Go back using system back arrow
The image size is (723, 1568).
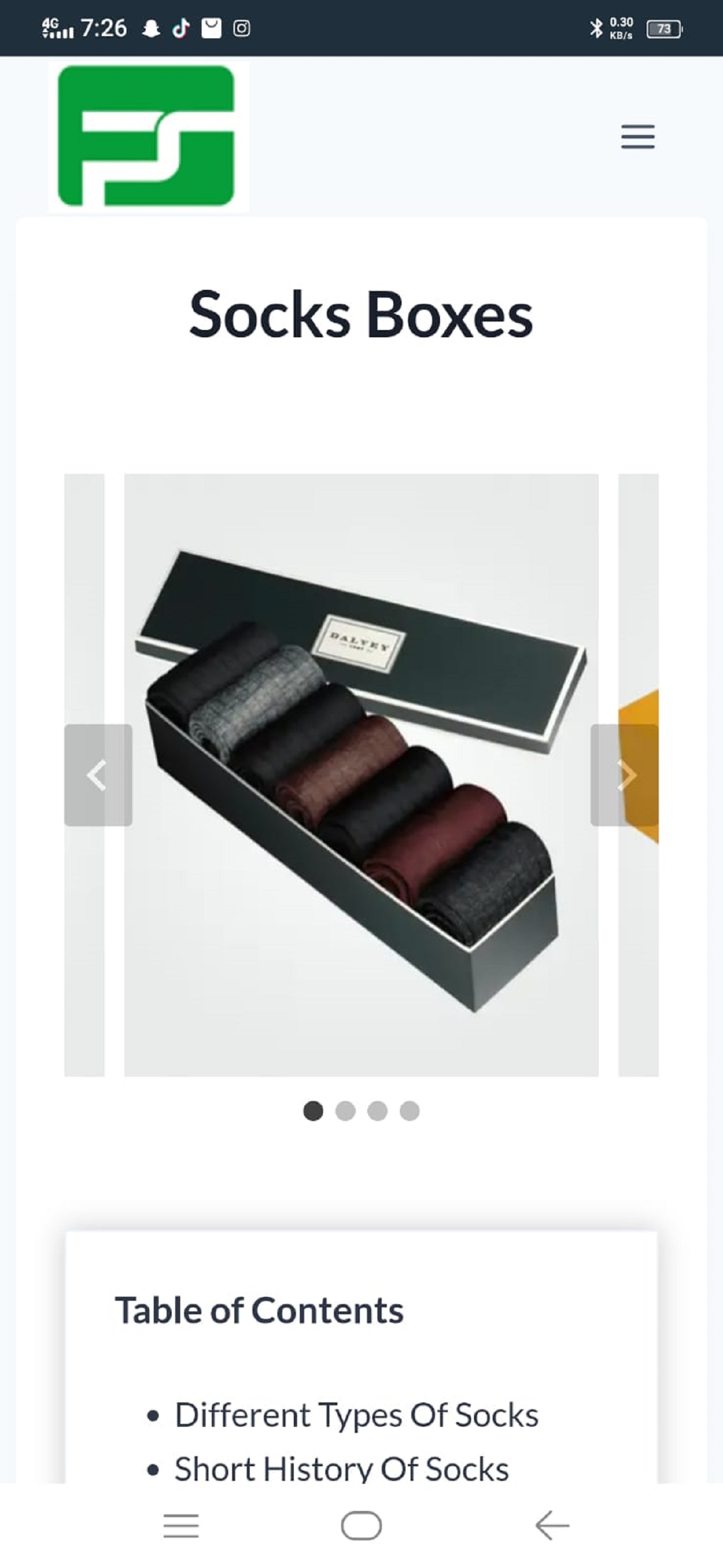pos(552,1526)
